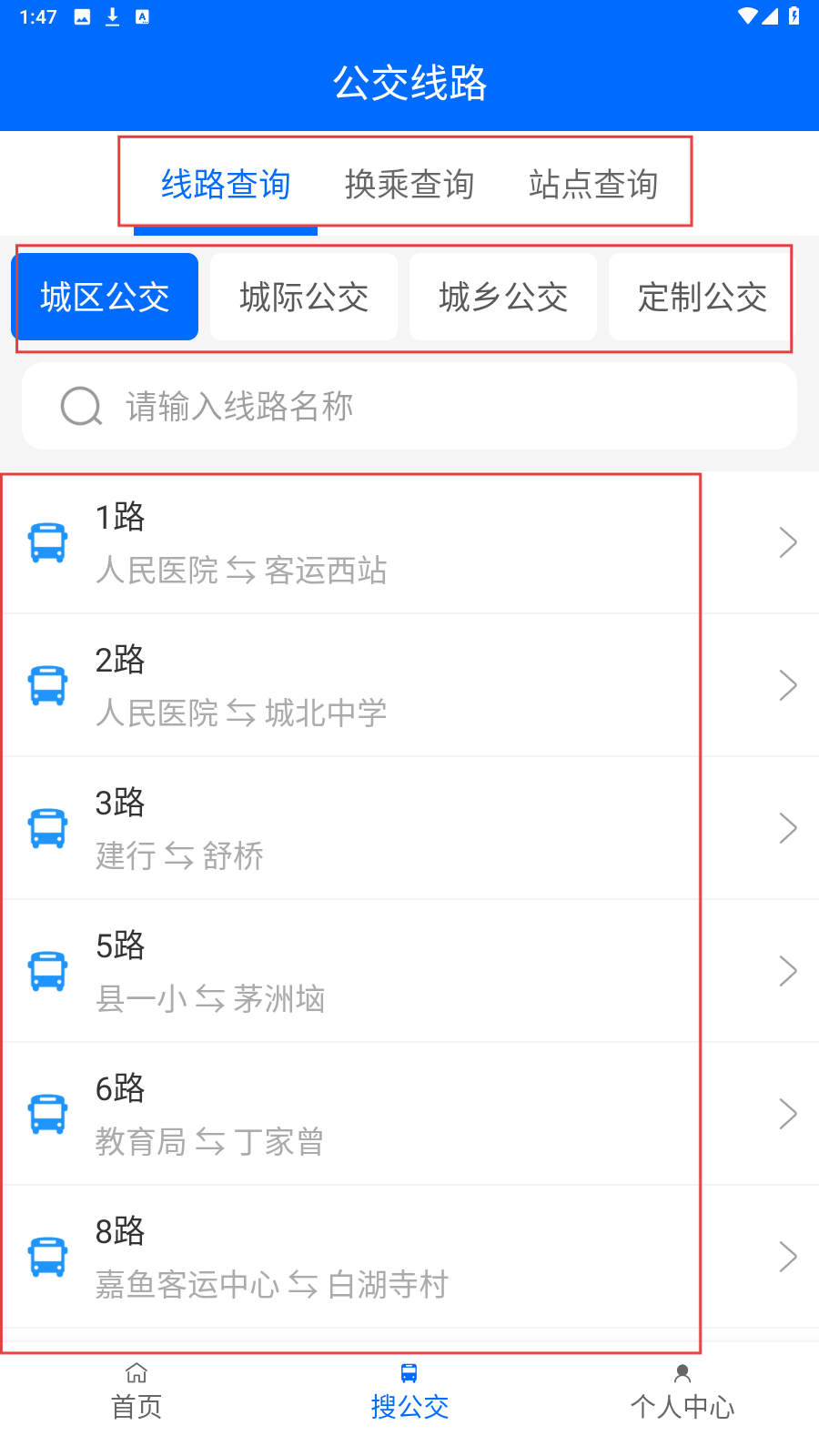View route 5路 县一小 to 茅洲垴

[x=409, y=972]
